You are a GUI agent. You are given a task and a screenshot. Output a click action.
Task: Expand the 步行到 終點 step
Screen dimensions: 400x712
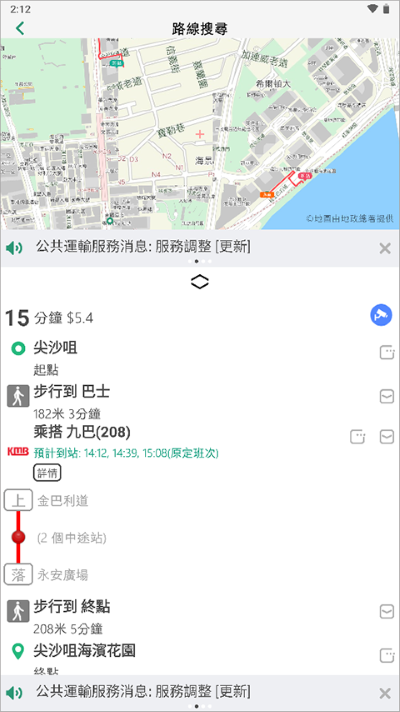(387, 612)
